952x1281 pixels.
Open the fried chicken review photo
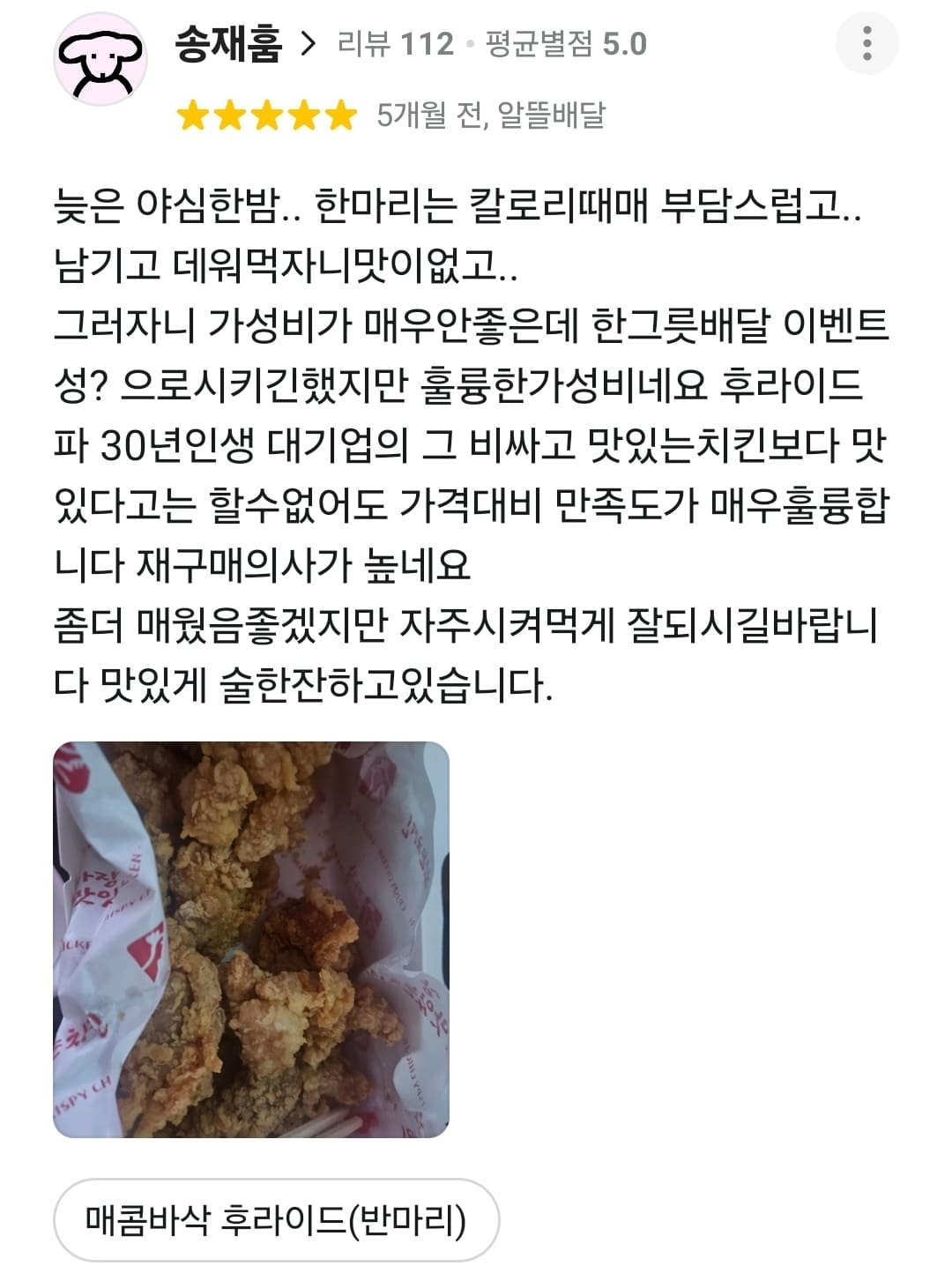pos(251,937)
